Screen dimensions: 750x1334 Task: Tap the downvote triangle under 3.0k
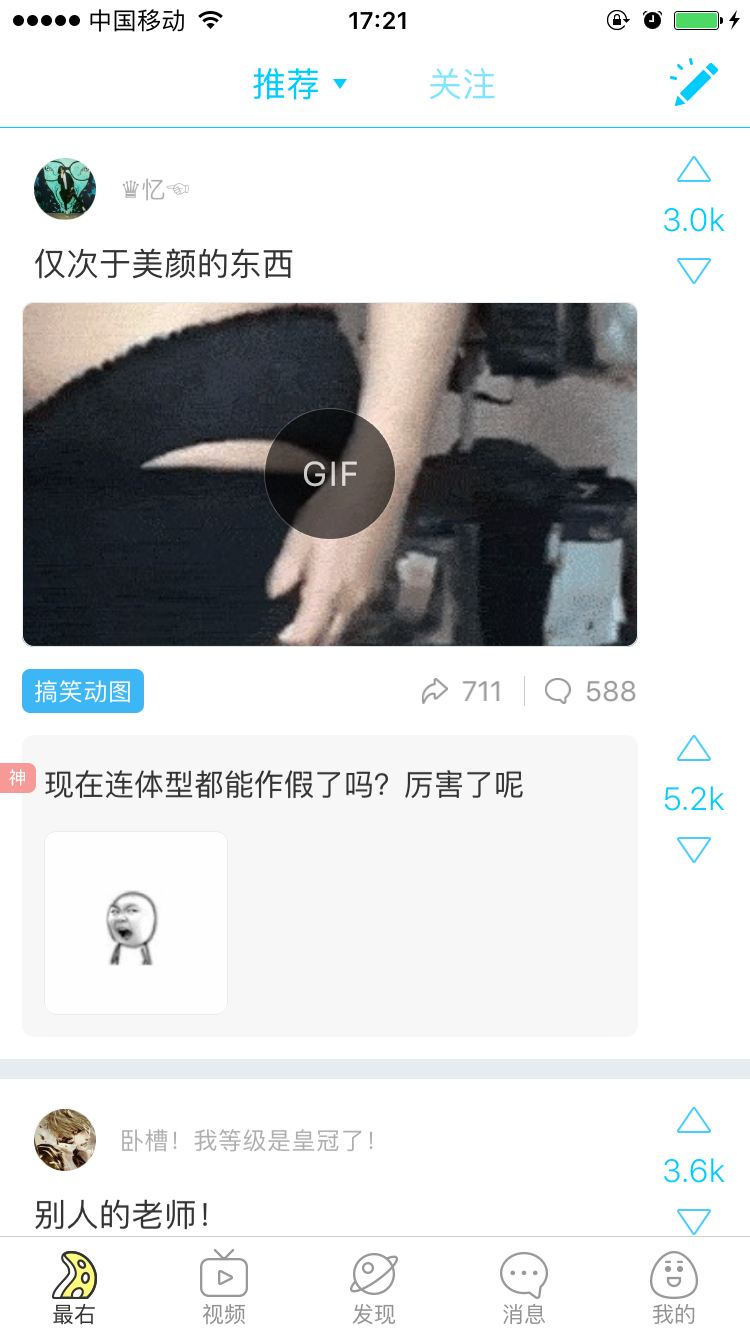(x=693, y=270)
